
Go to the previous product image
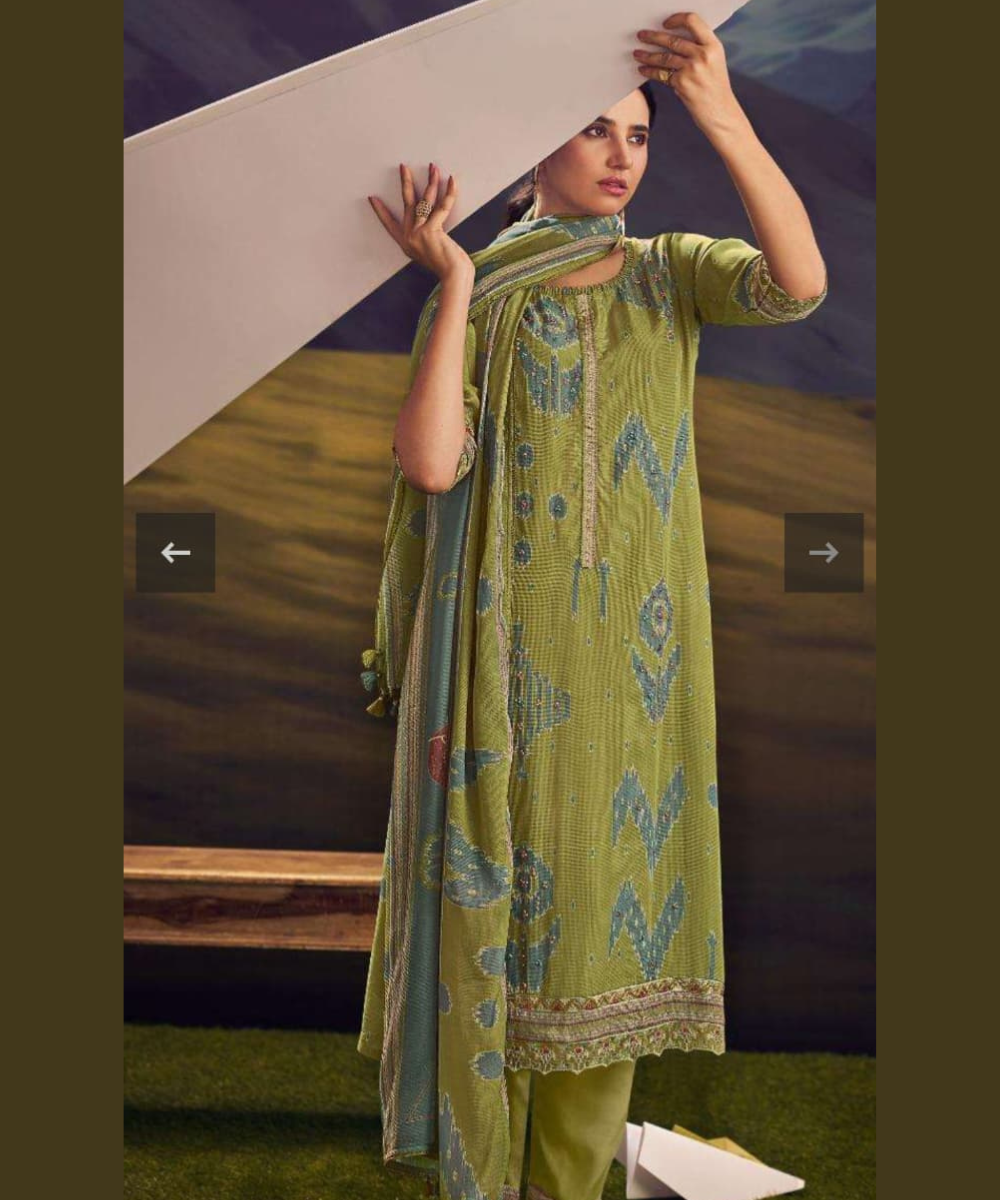176,553
